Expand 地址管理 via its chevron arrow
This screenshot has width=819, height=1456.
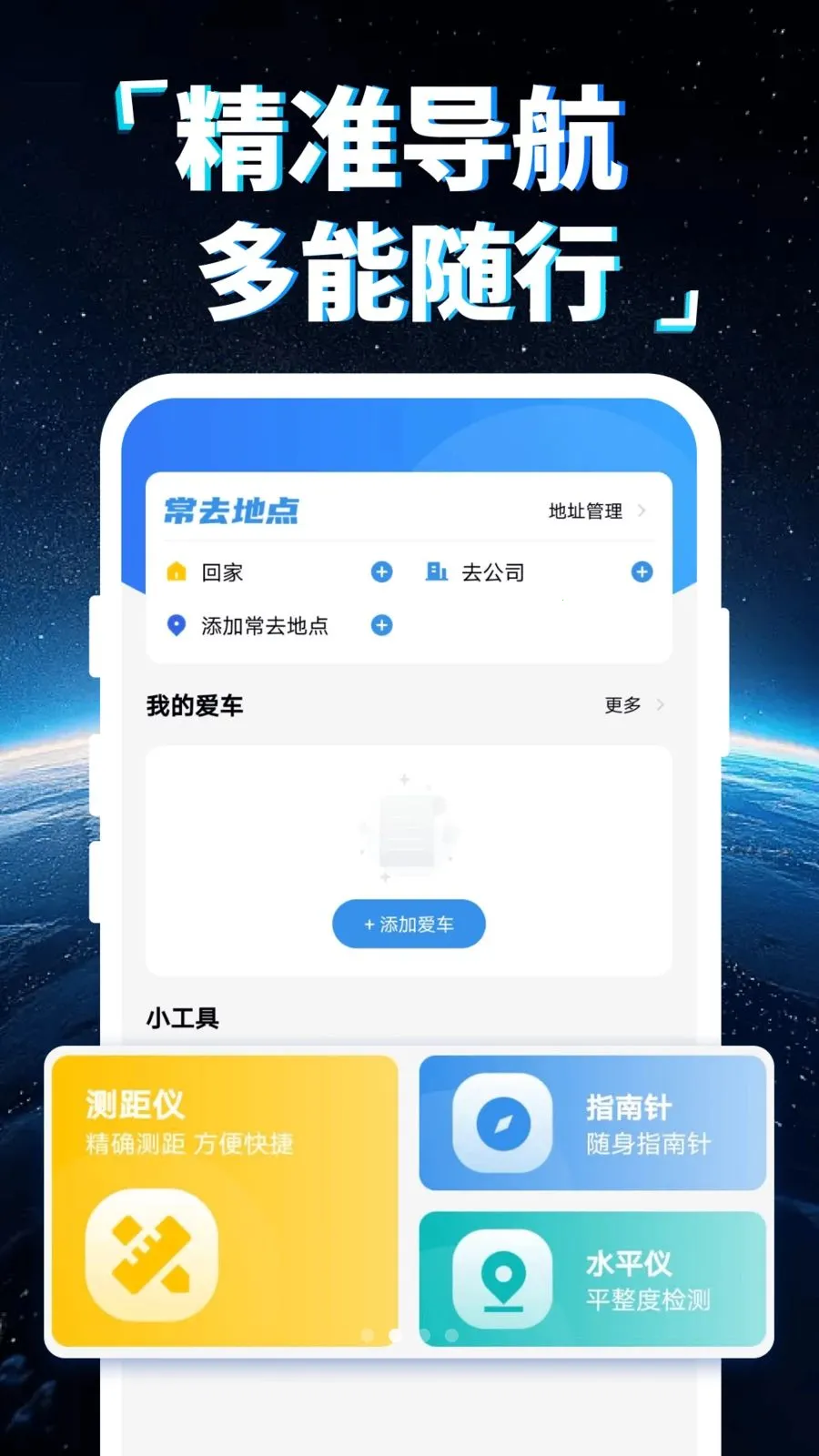pos(642,511)
